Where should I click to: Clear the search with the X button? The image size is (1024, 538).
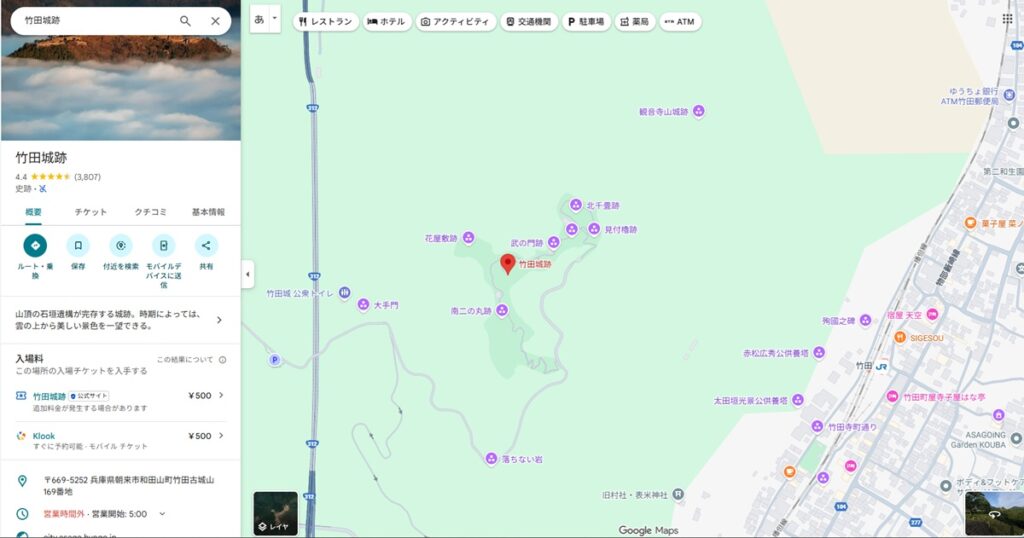coord(215,21)
